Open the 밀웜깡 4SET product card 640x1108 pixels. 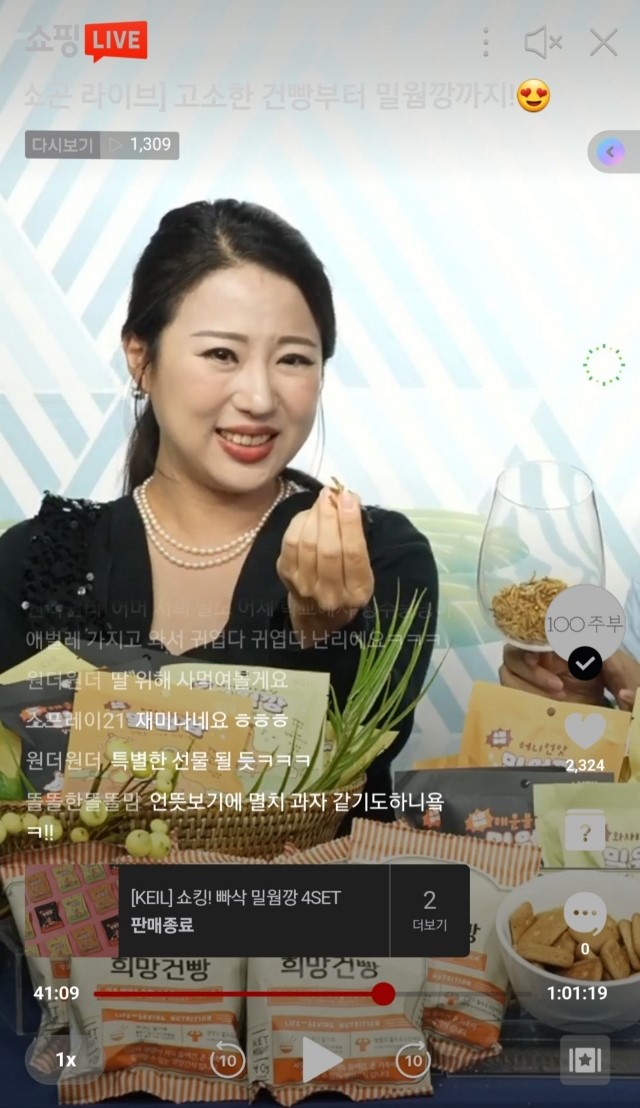click(253, 910)
